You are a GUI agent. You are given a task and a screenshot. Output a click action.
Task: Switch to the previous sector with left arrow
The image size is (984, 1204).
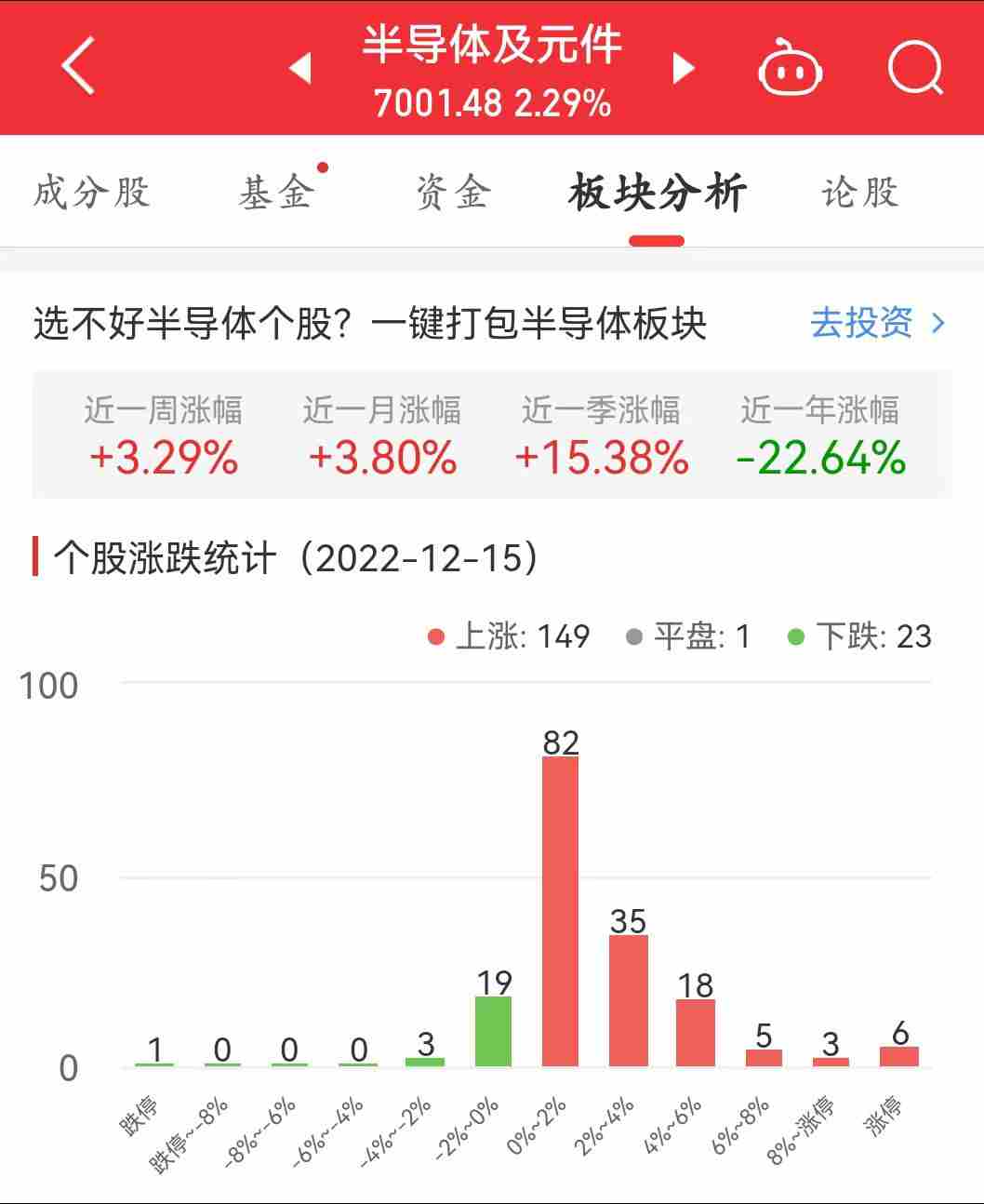pos(299,68)
